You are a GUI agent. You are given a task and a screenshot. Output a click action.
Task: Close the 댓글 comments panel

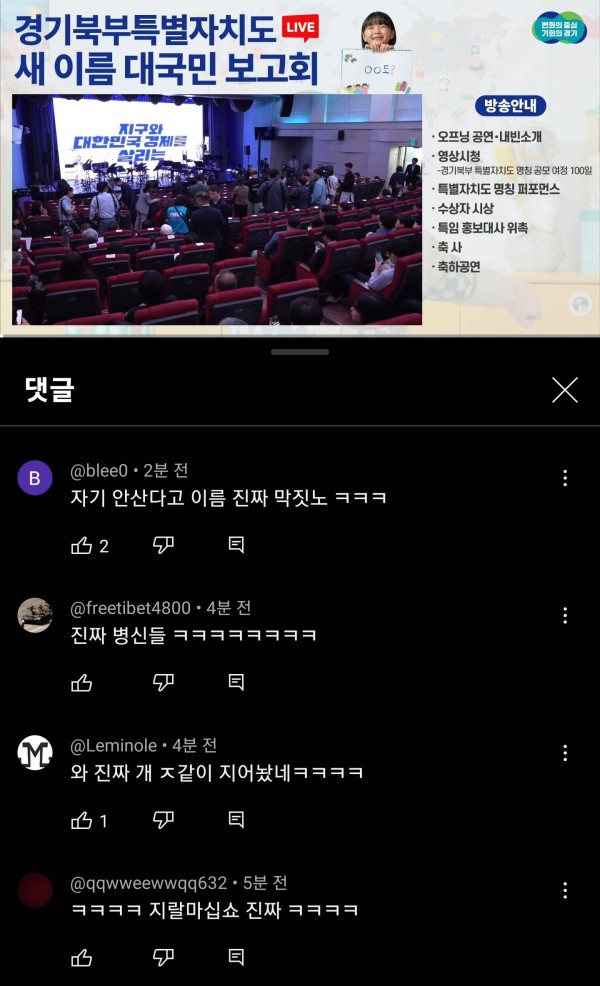click(565, 390)
